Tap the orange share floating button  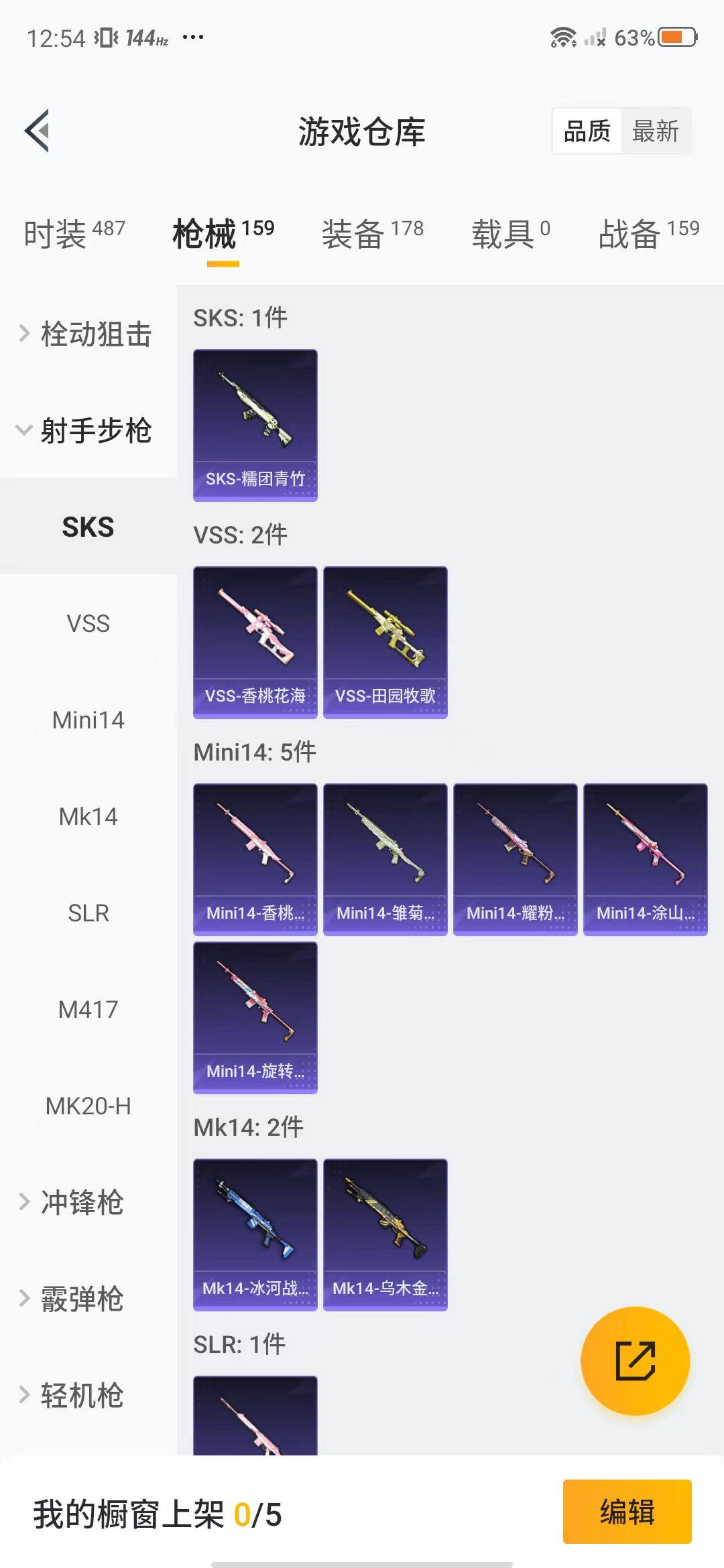pyautogui.click(x=635, y=1361)
